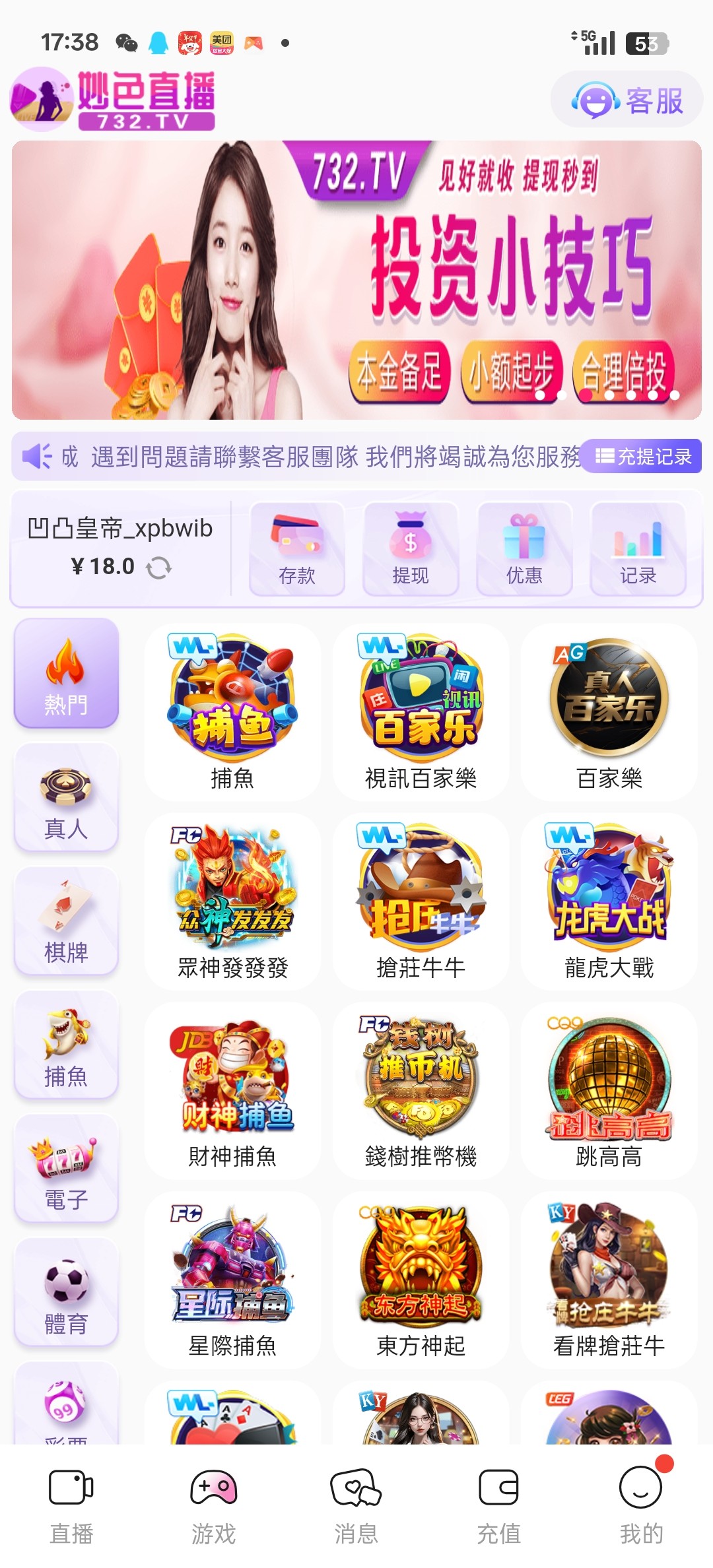Image resolution: width=713 pixels, height=1568 pixels.
Task: Launch the 視訊百家樂 game
Action: 421,713
